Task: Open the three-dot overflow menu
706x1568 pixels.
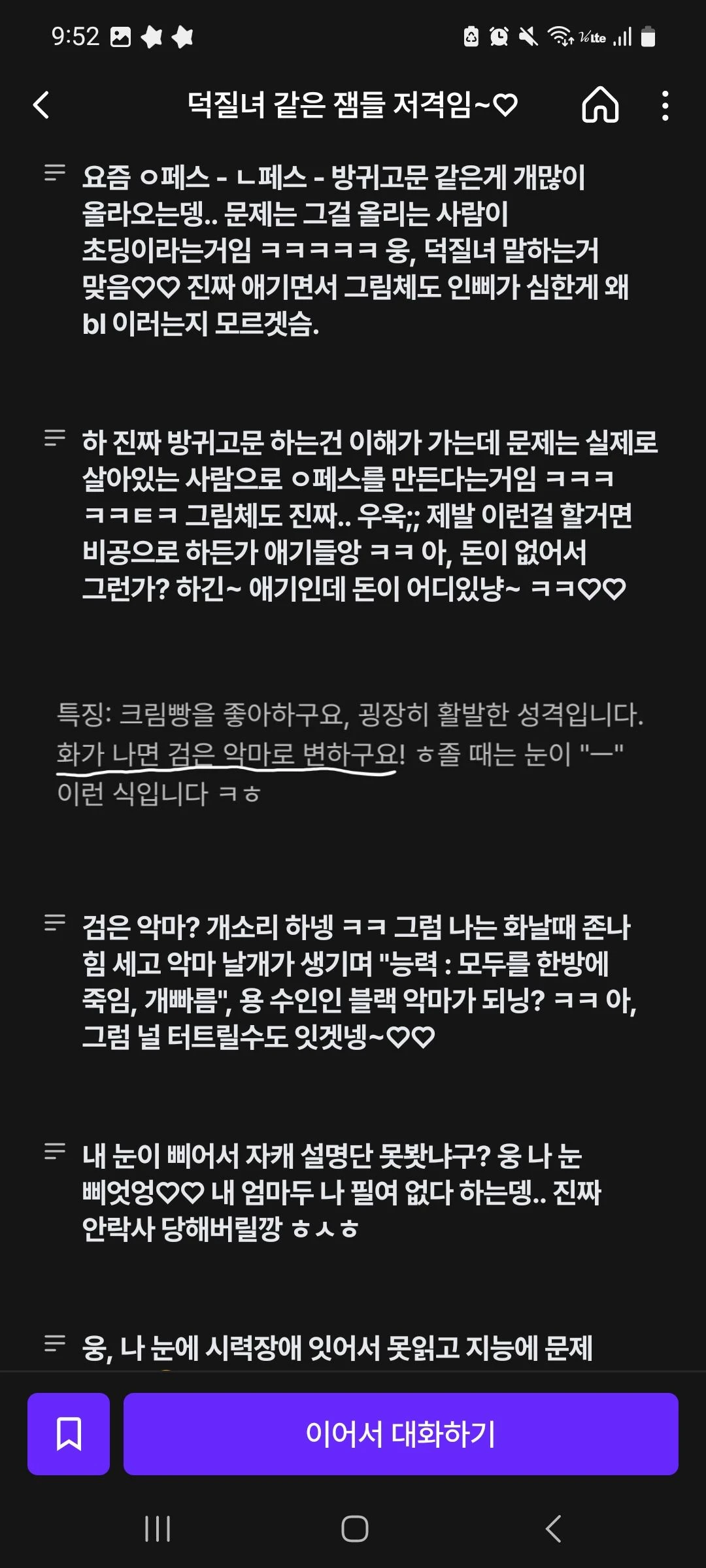Action: pyautogui.click(x=665, y=105)
